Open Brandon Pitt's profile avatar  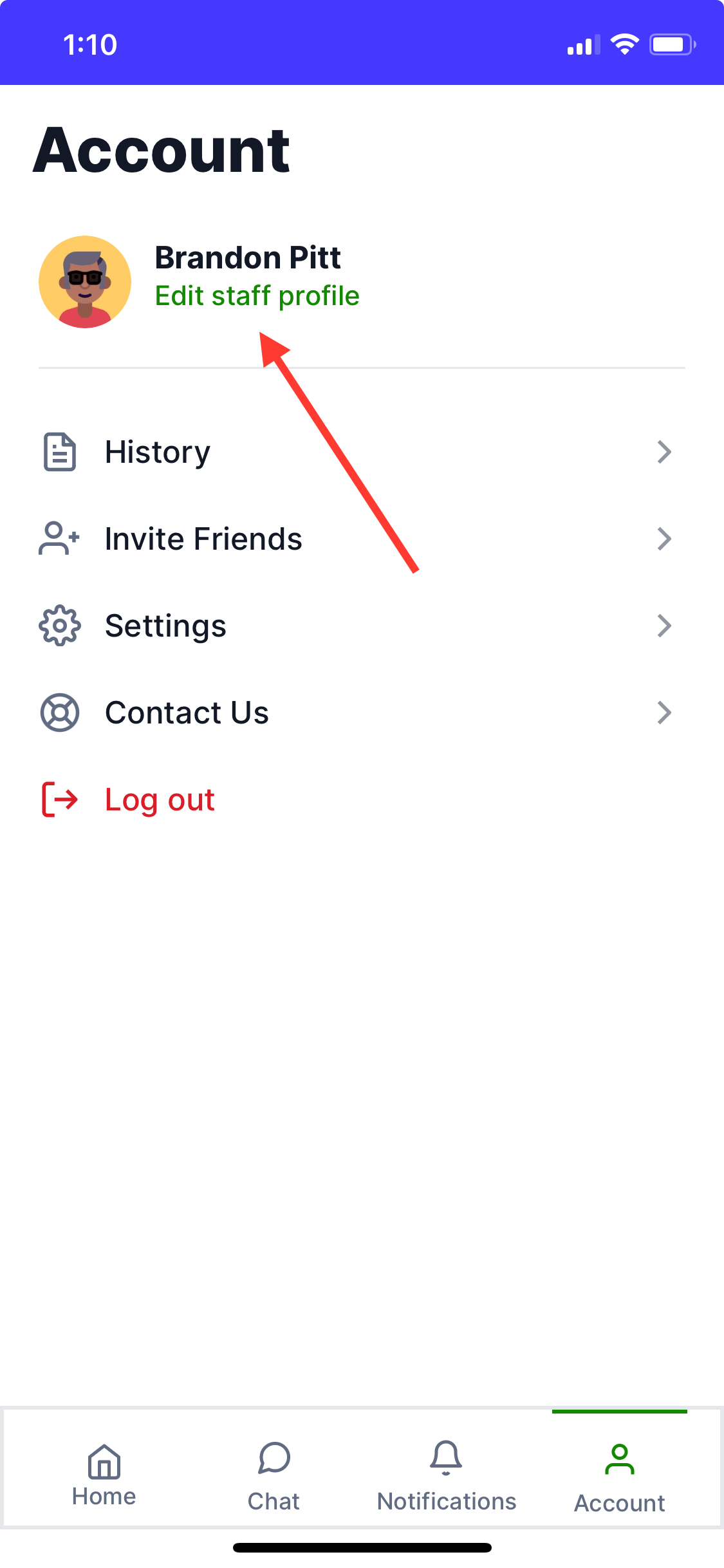85,282
